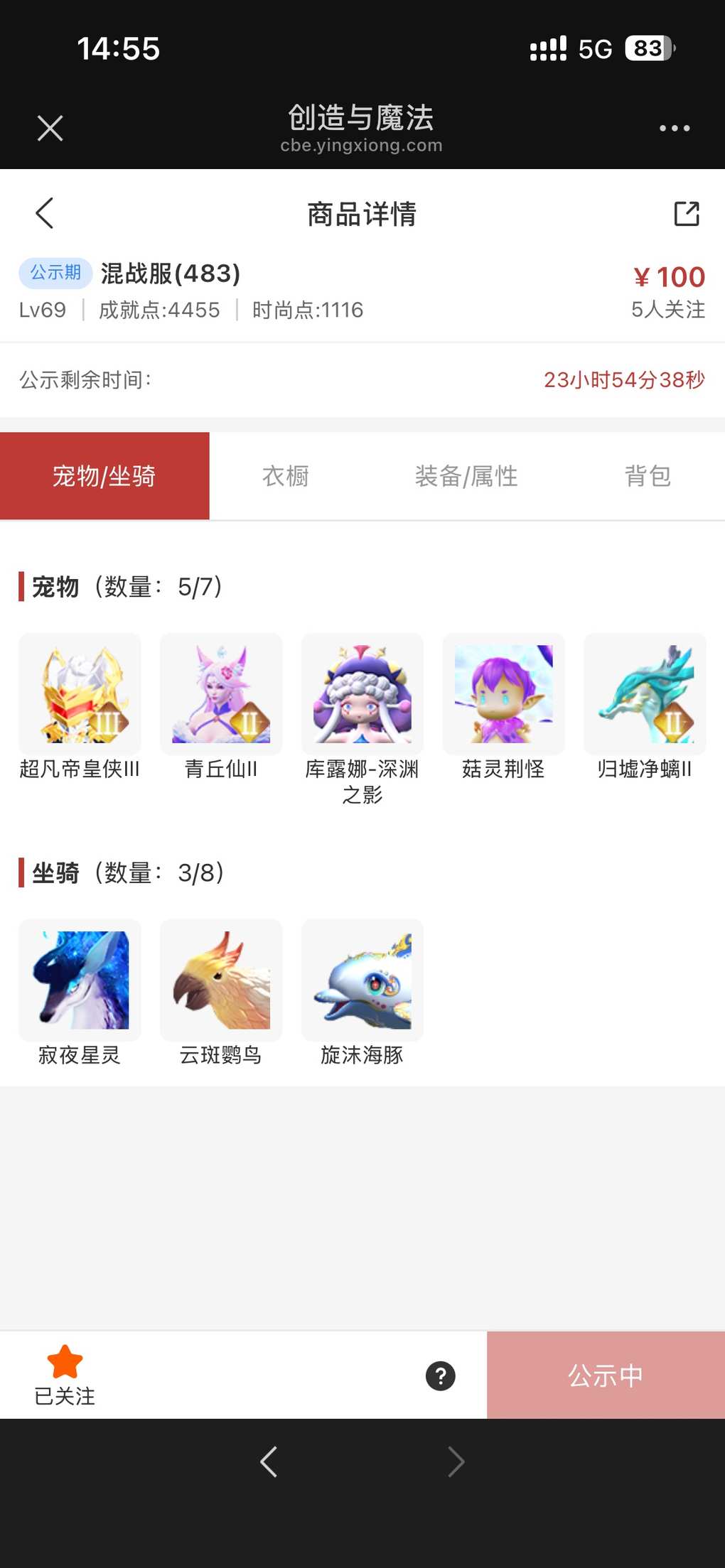The image size is (725, 1568).
Task: Check pet 菇灵荆怪
Action: pos(503,694)
